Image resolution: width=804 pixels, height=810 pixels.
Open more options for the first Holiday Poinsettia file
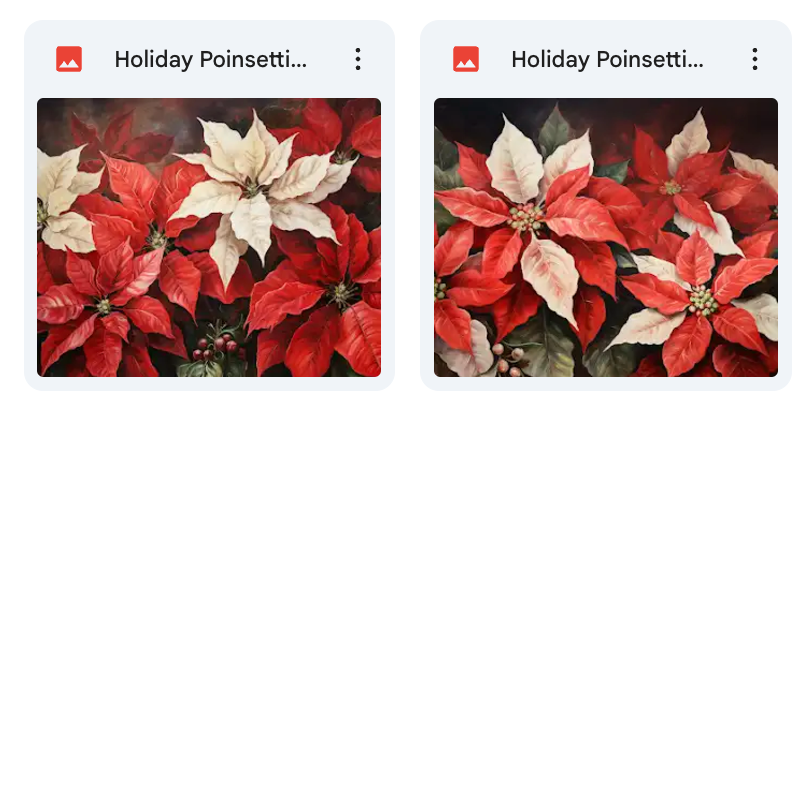358,60
